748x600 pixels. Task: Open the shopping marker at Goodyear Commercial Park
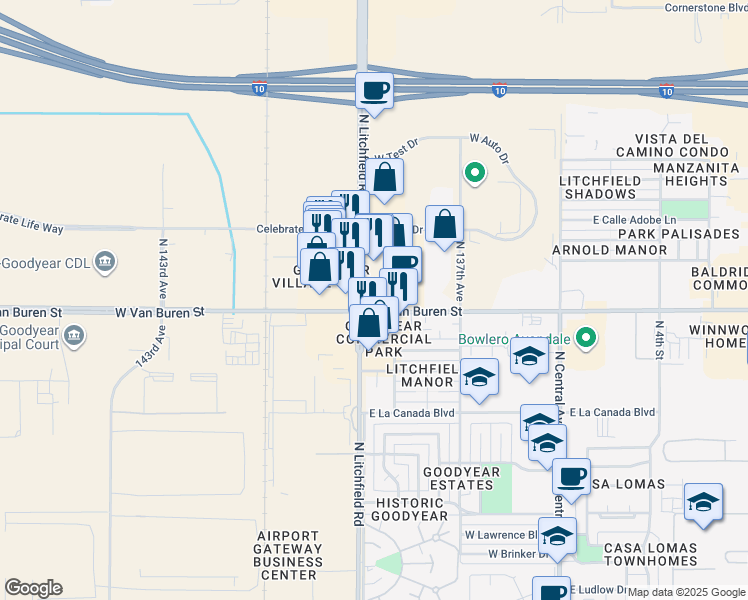pyautogui.click(x=369, y=324)
